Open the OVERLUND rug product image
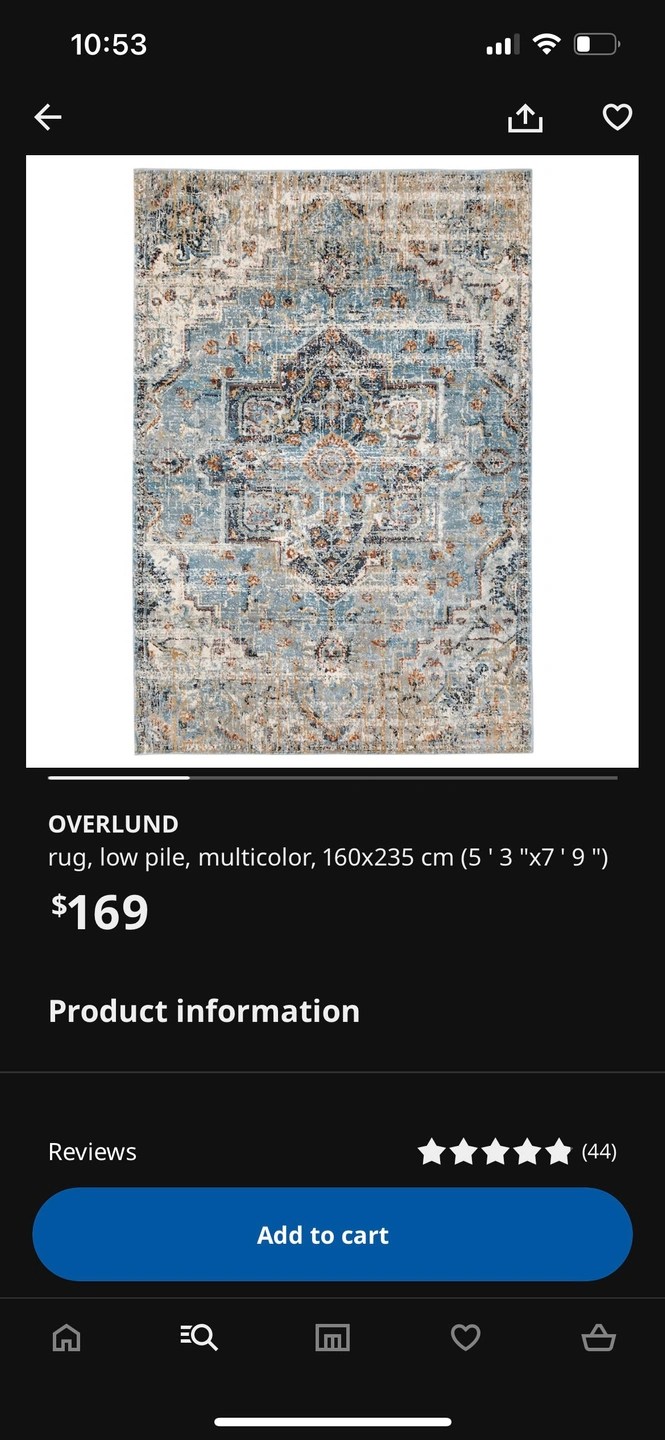665x1440 pixels. coord(332,461)
